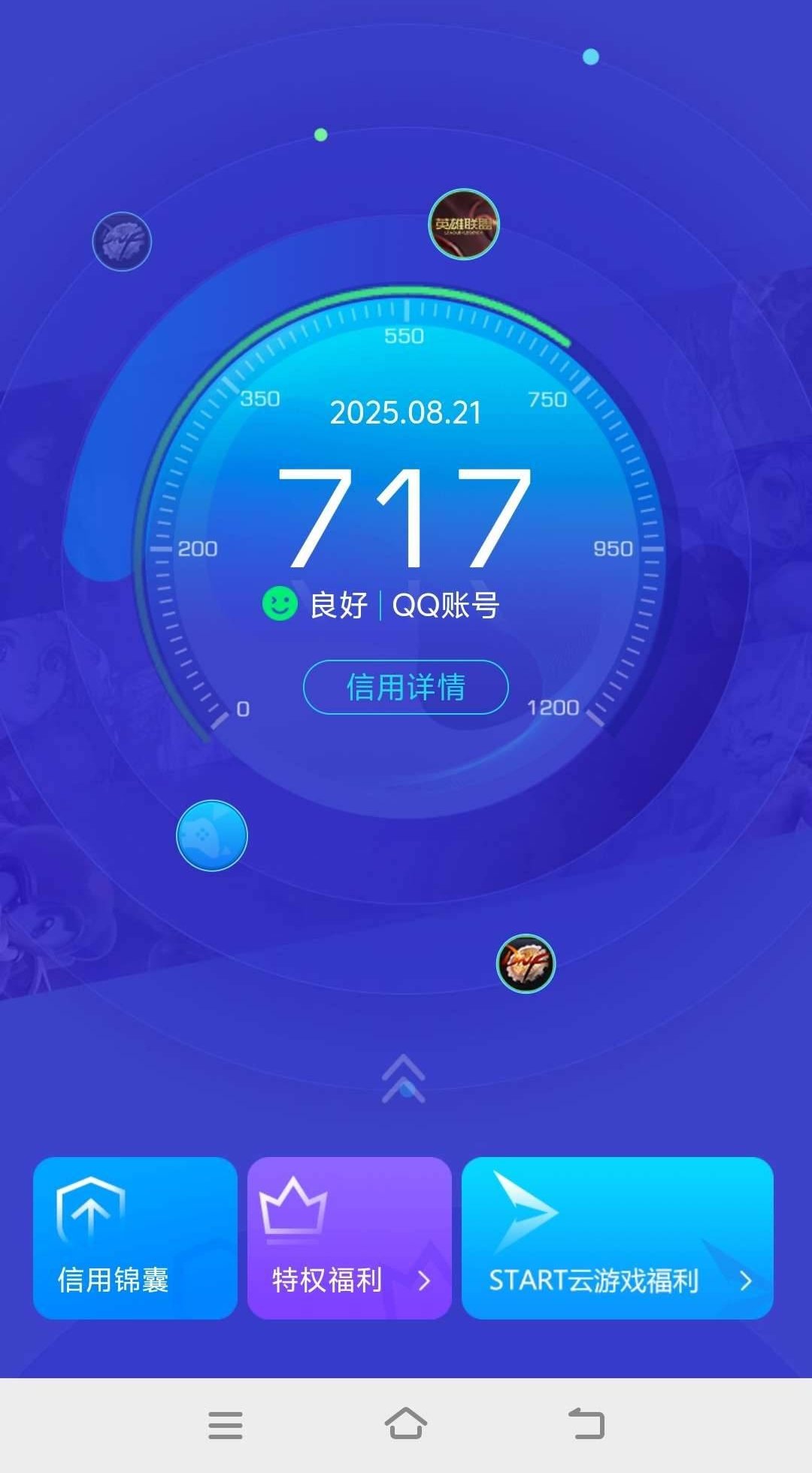Expand the double up-arrow panel
Viewport: 812px width, 1473px height.
click(x=404, y=1078)
